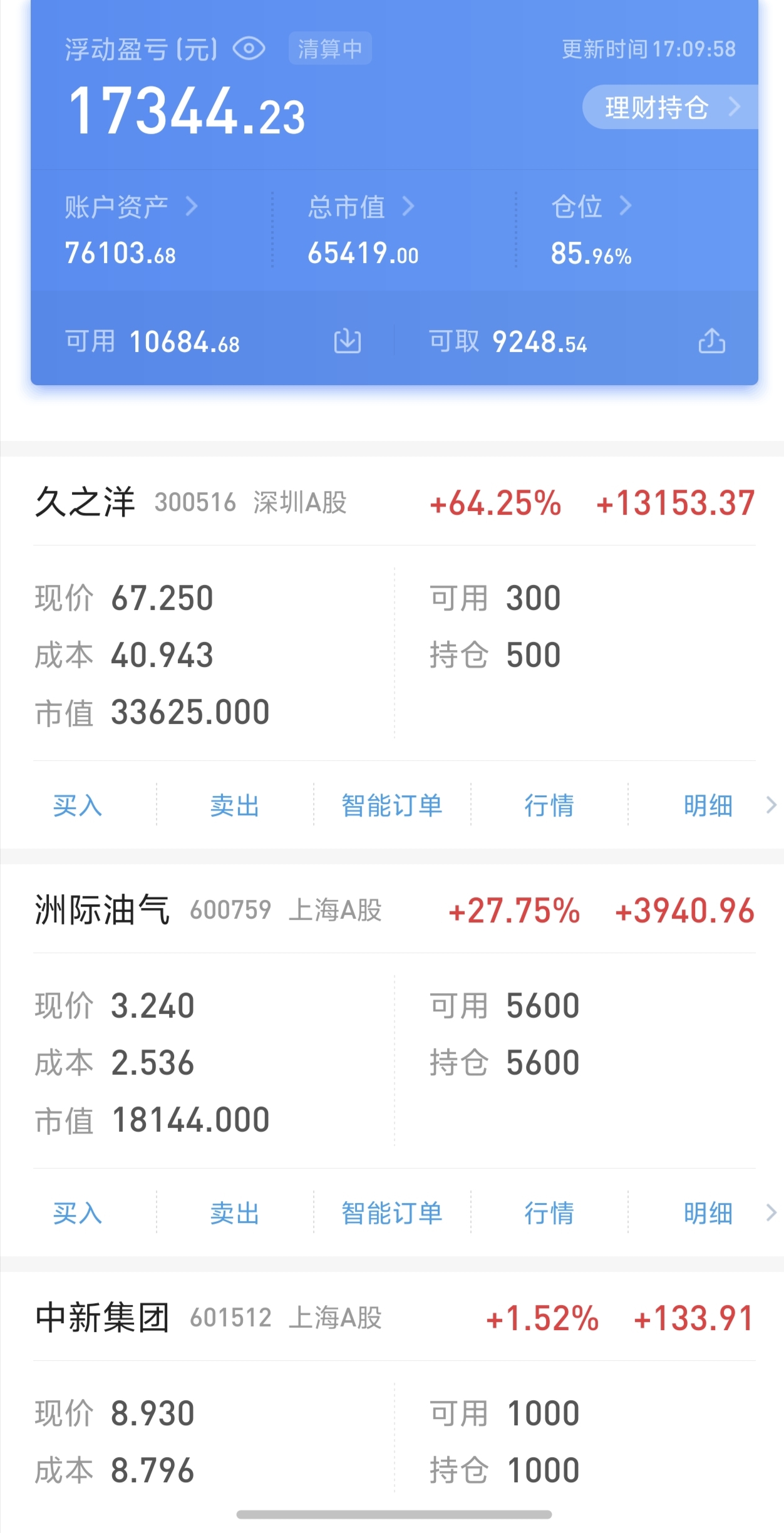View 行情 quotes for 久之洋

pyautogui.click(x=549, y=805)
